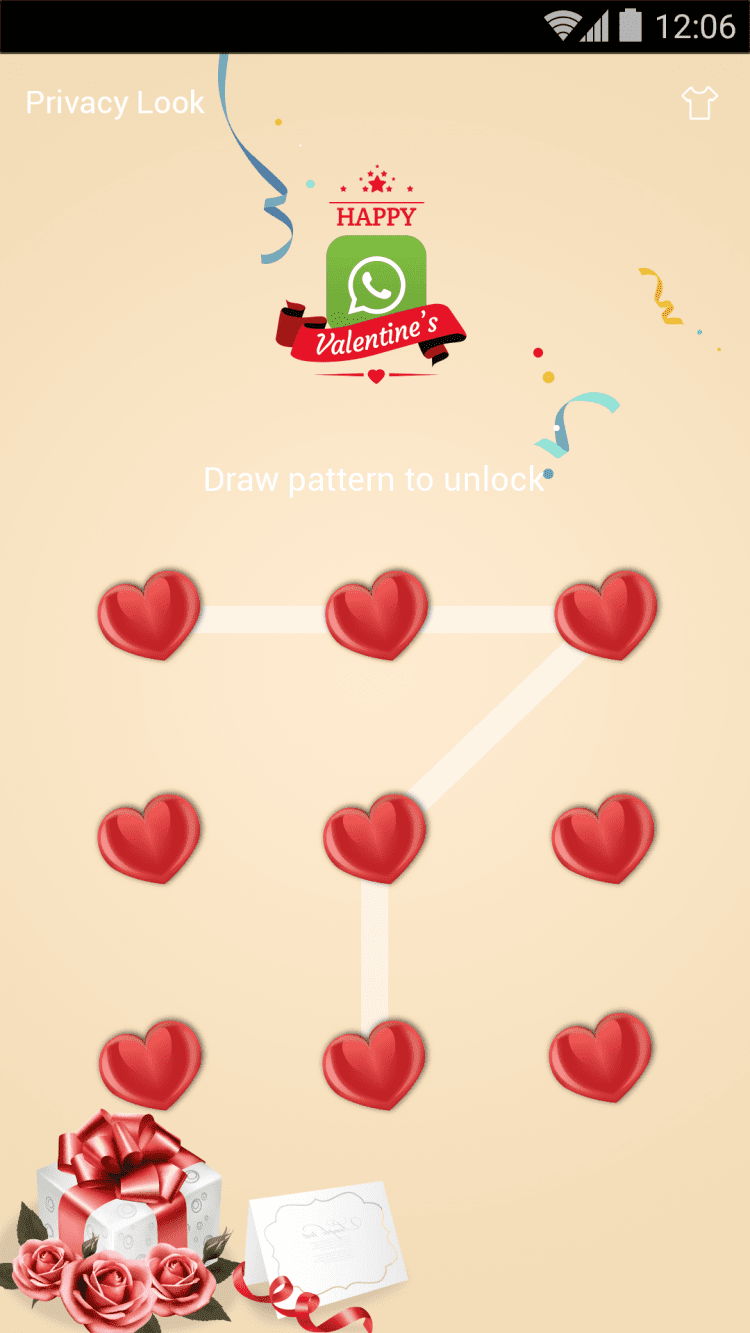
Task: Tap the middle-left heart pattern dot
Action: 149,838
